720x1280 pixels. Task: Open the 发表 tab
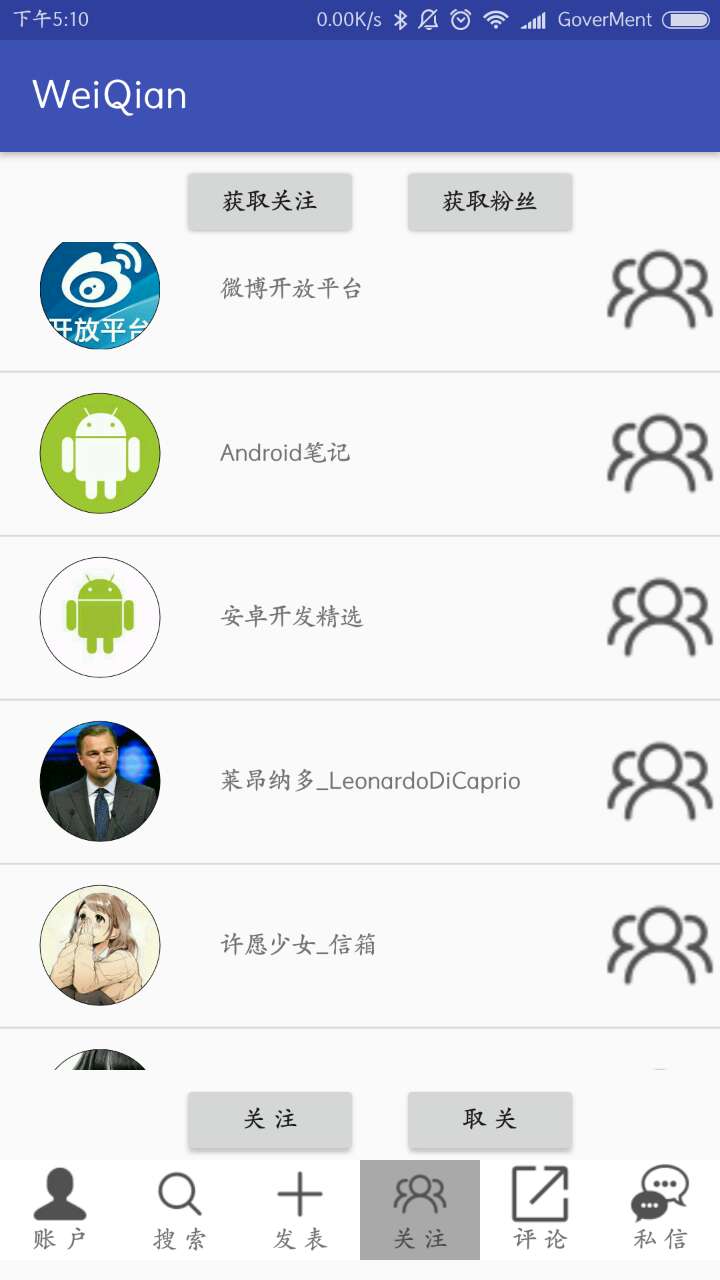300,1210
